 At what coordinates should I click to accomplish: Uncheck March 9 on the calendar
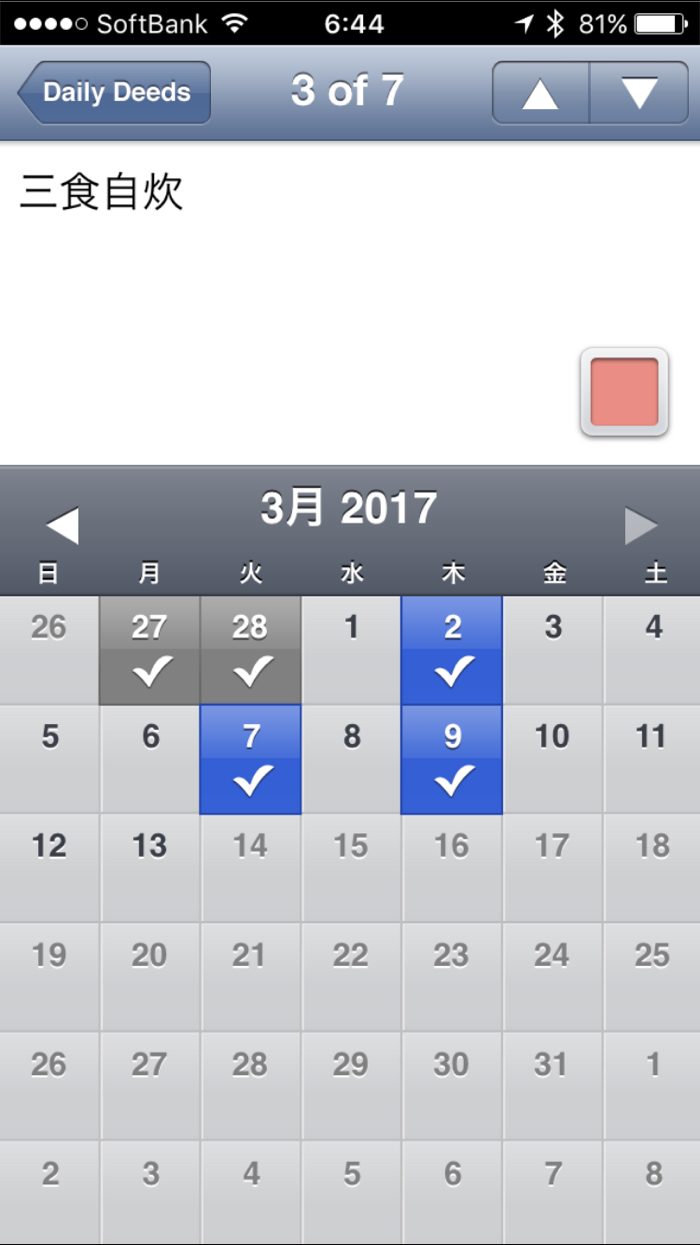(452, 759)
